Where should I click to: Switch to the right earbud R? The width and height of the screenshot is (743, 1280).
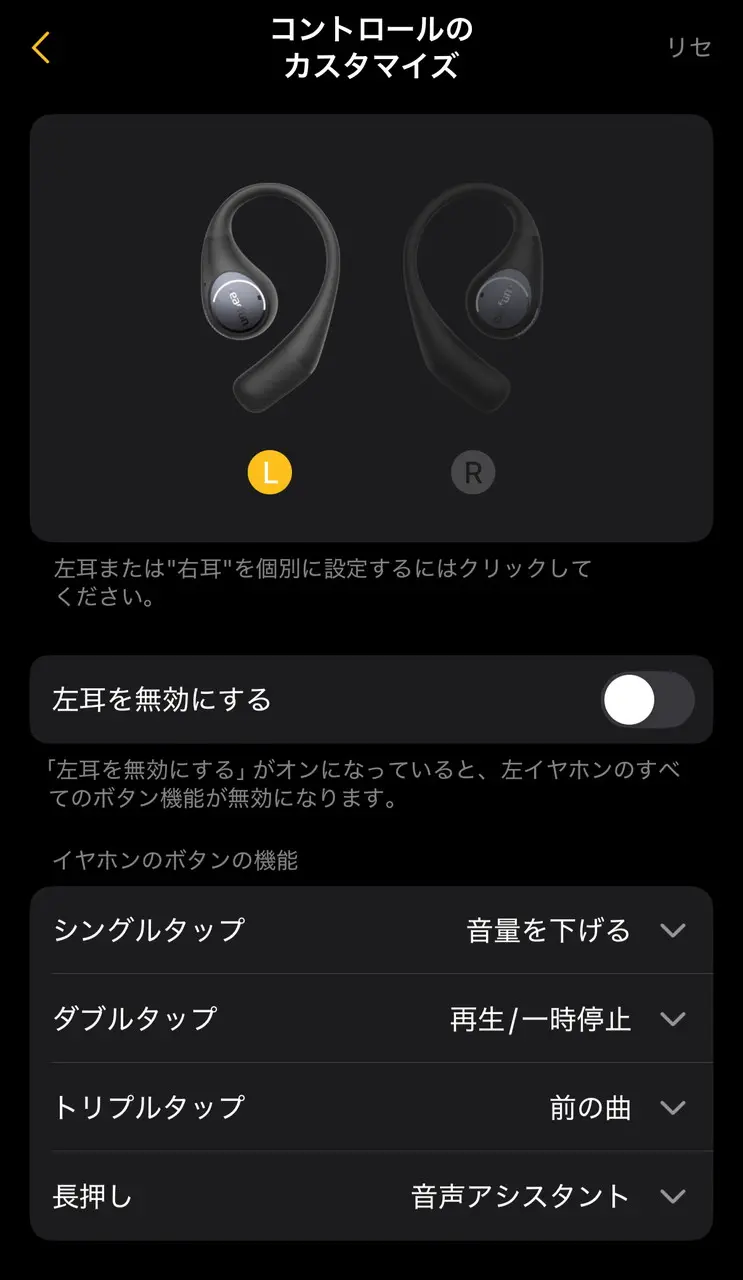[473, 474]
